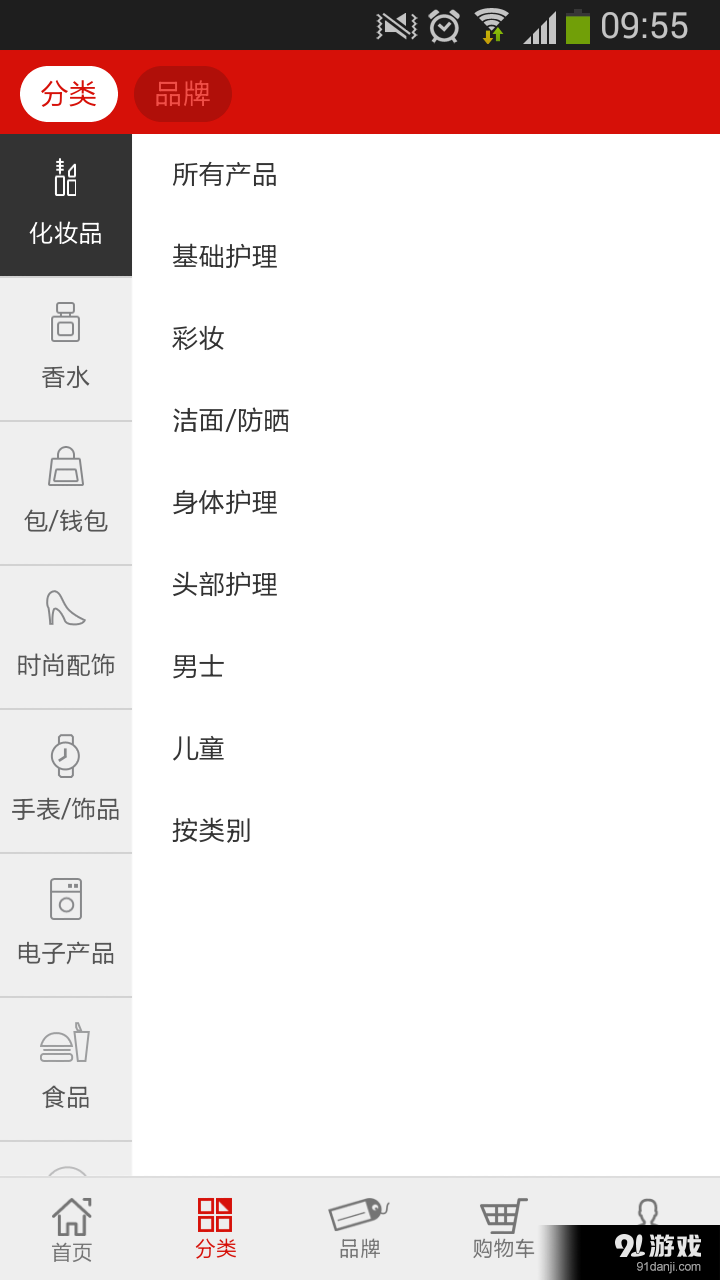Open the 基础护理 subcategory
Screen dimensions: 720x1280
point(225,257)
